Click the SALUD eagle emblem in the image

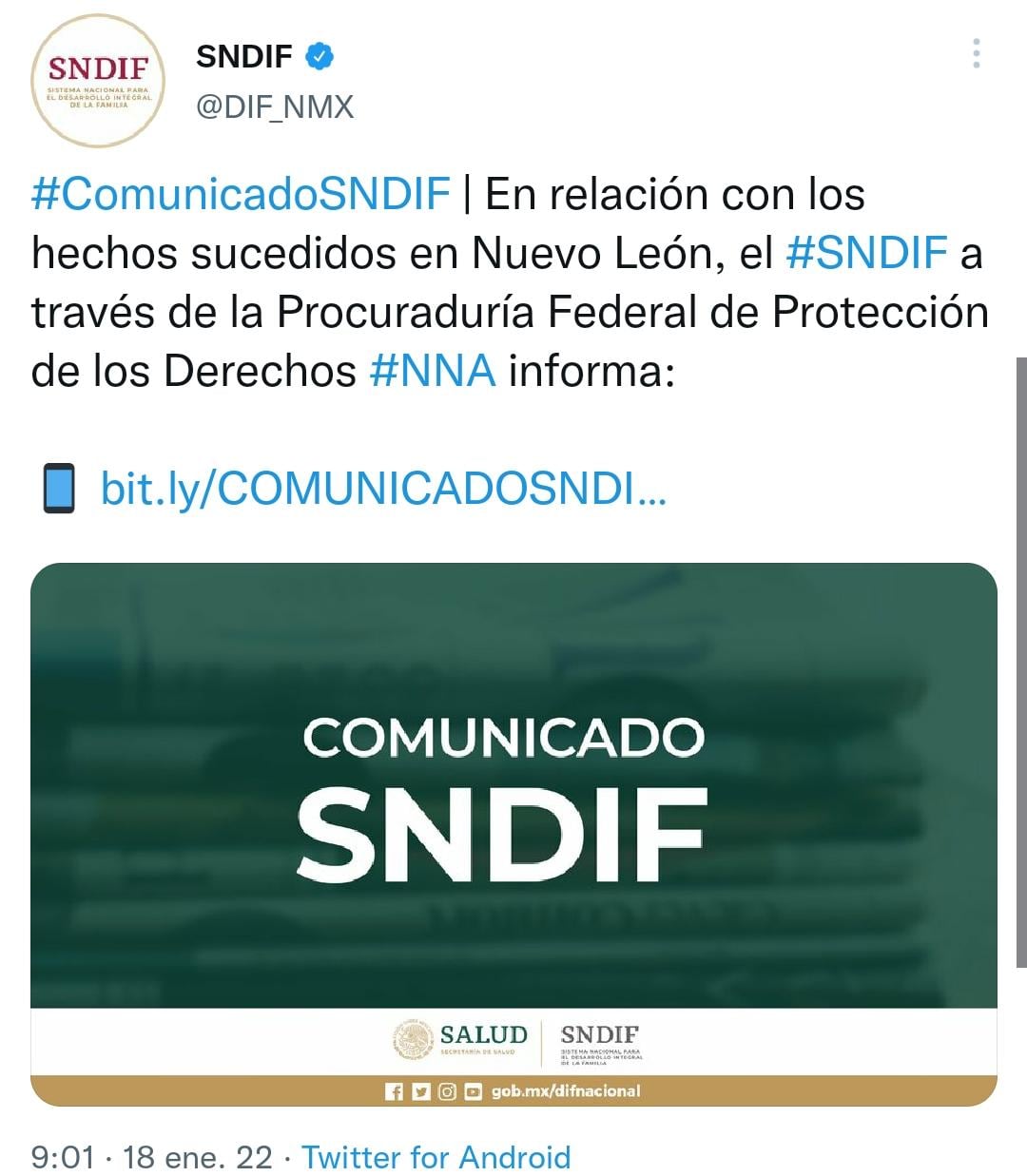tap(411, 1037)
